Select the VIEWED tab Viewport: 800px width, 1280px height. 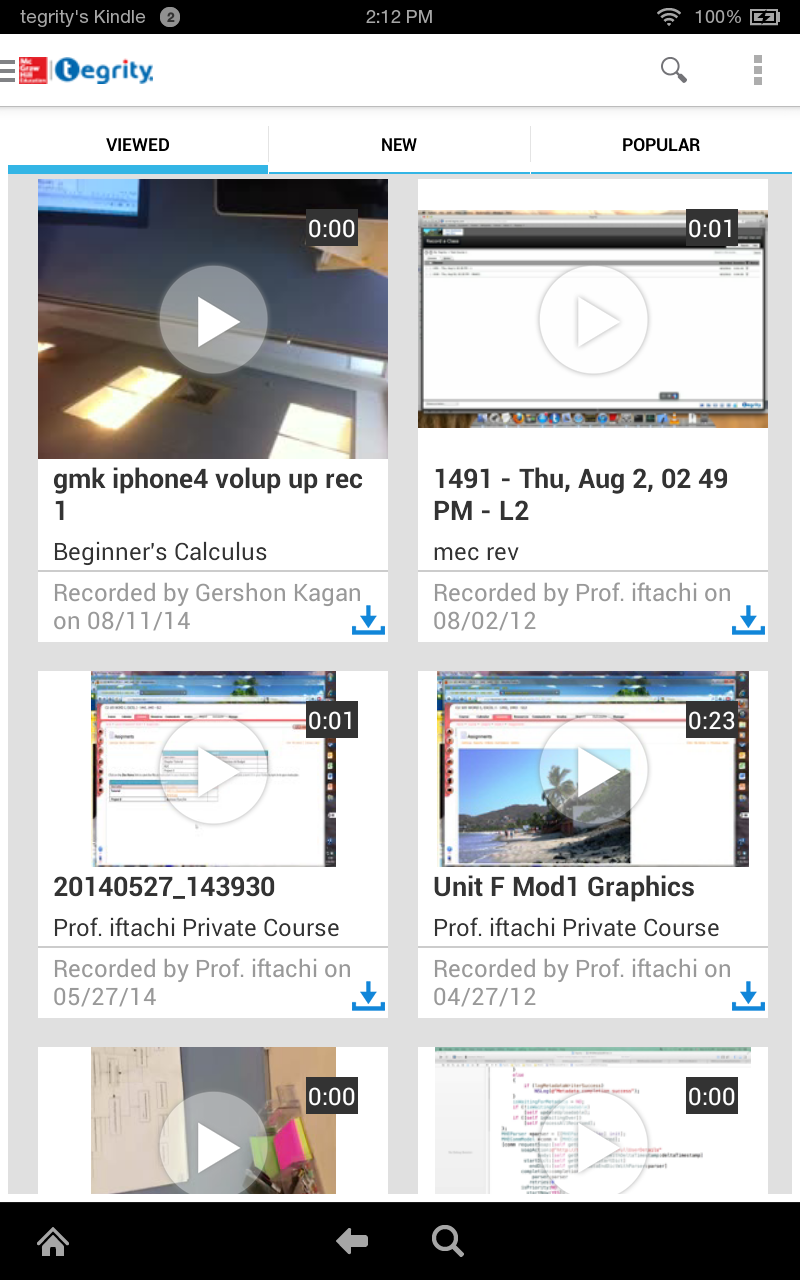pyautogui.click(x=137, y=144)
